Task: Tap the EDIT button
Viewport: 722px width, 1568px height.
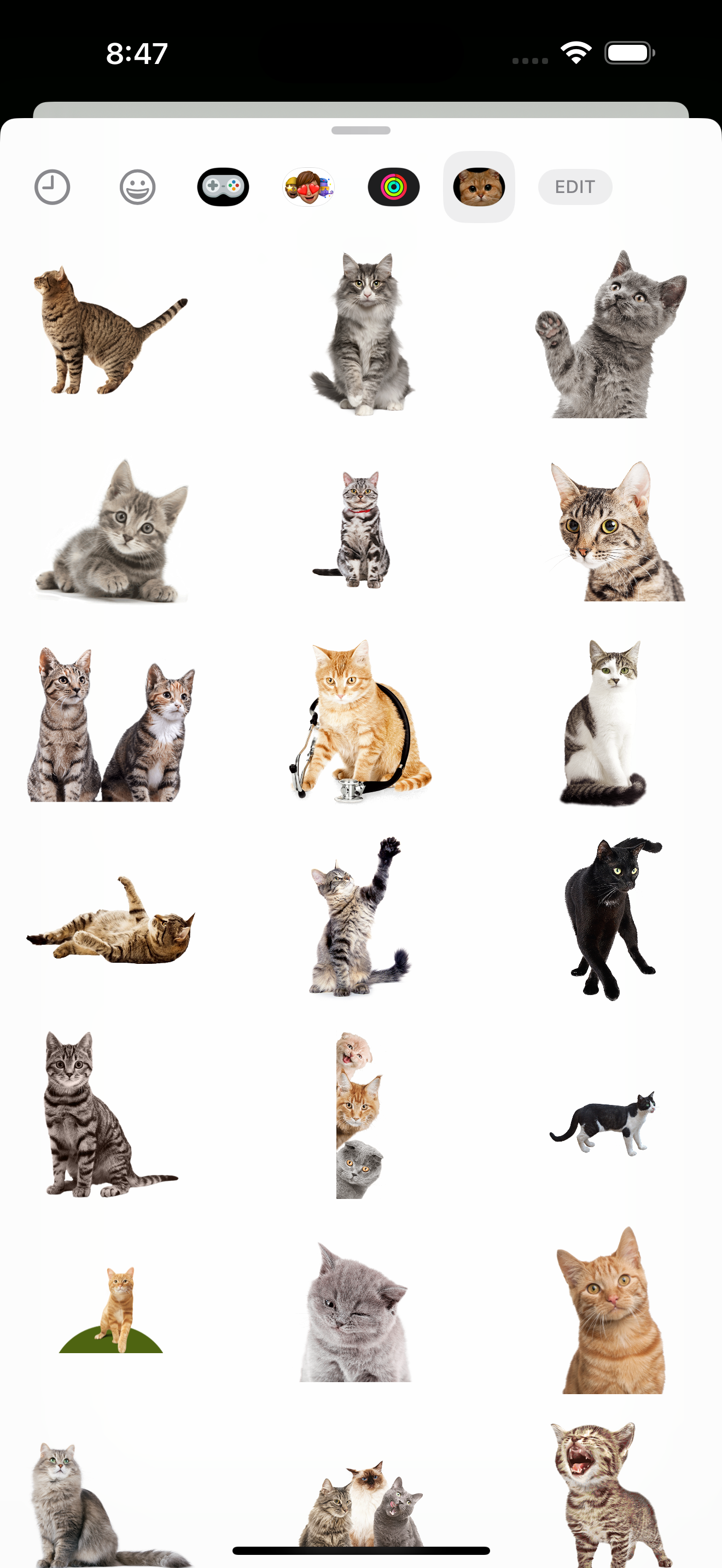Action: coord(575,187)
